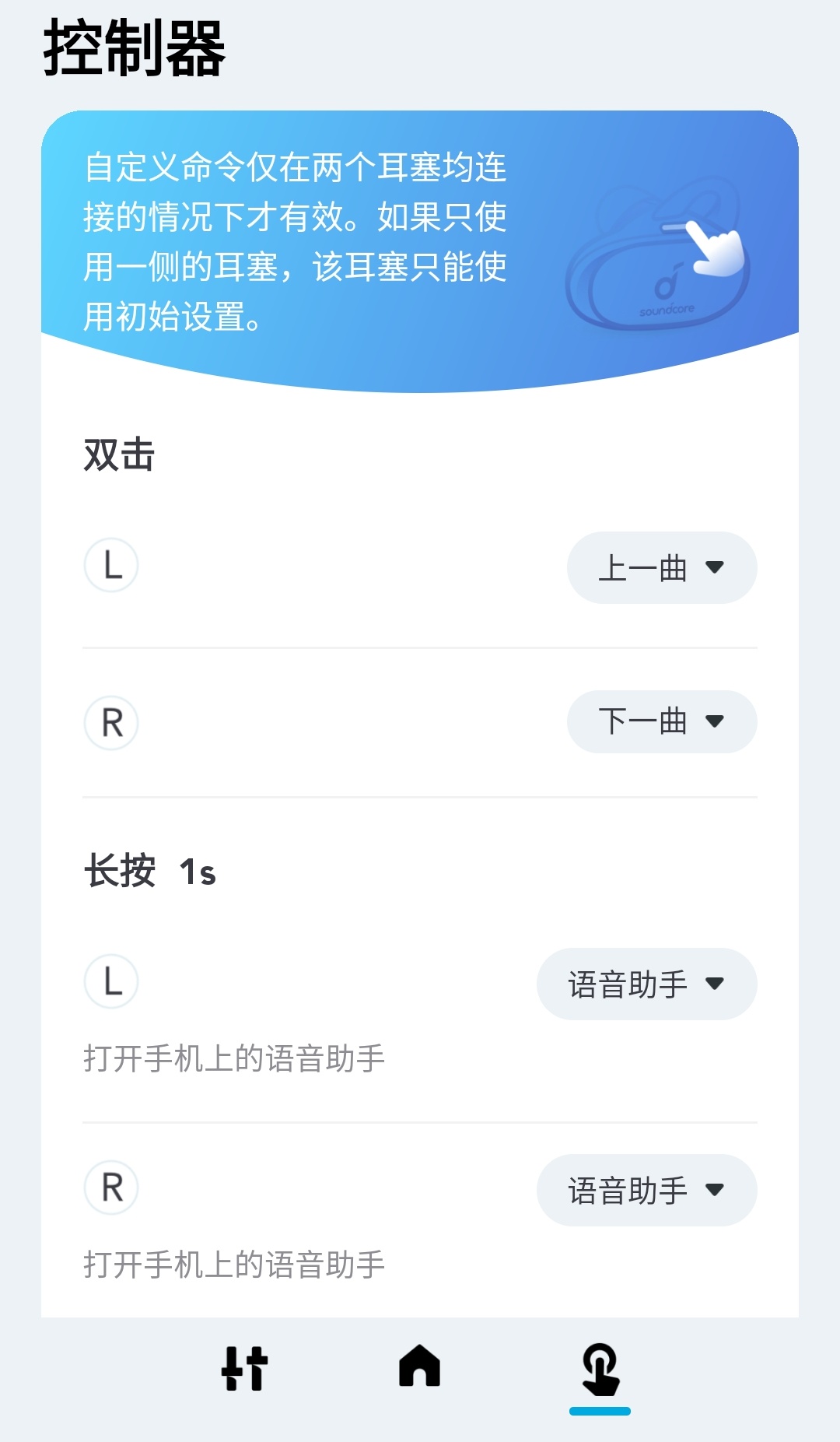Open the 语音助手 dropdown for right long press
This screenshot has width=840, height=1442.
tap(646, 1190)
